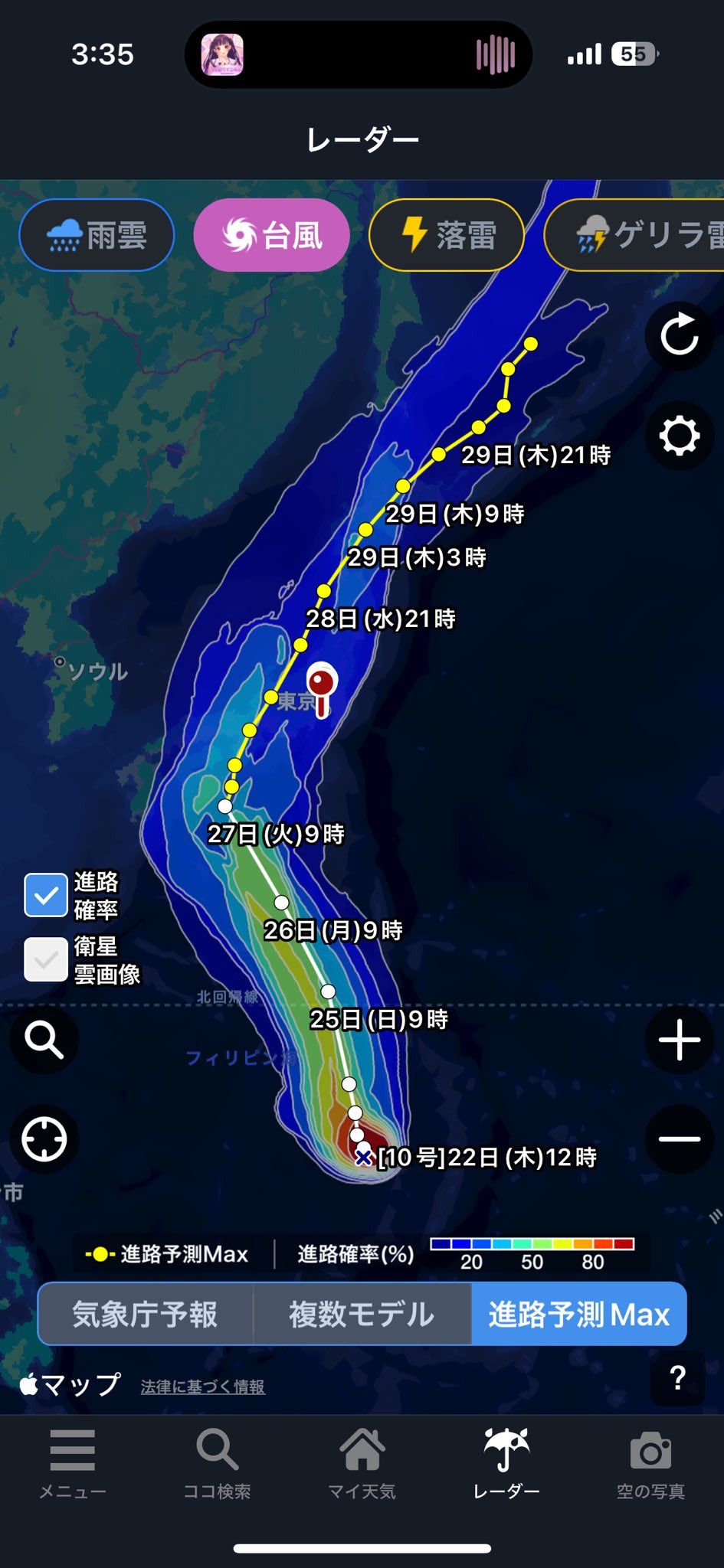This screenshot has height=1568, width=724.
Task: Select the 台風 typhoon chip
Action: tap(272, 235)
